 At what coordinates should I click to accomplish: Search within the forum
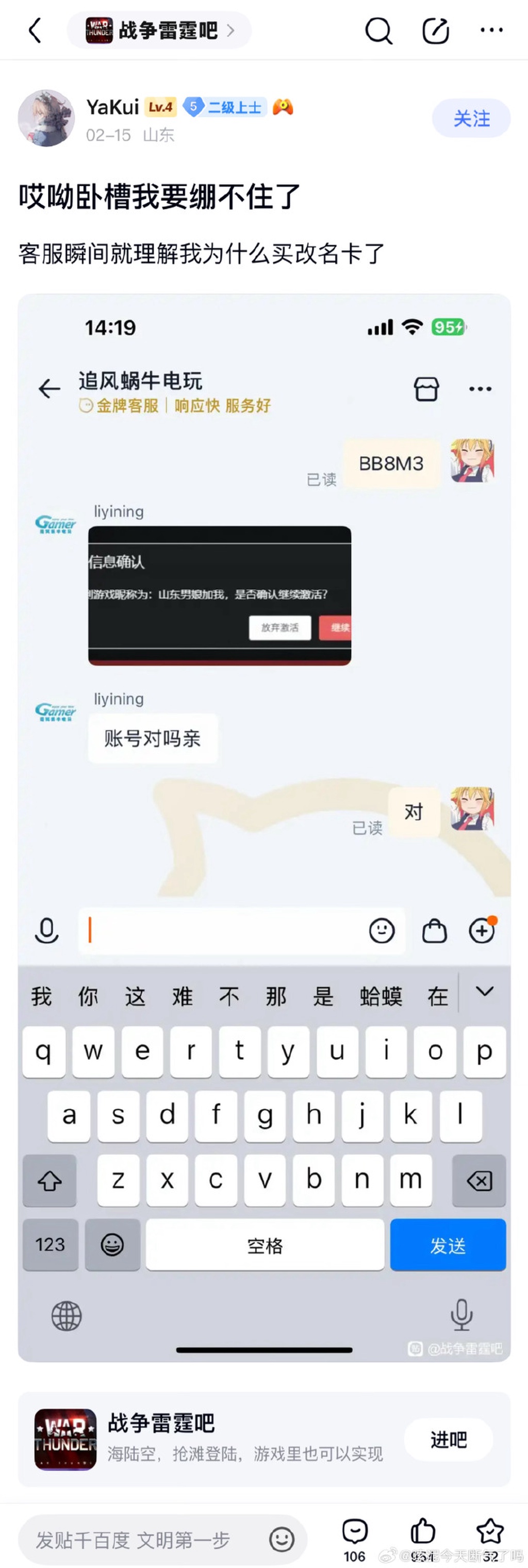coord(378,30)
